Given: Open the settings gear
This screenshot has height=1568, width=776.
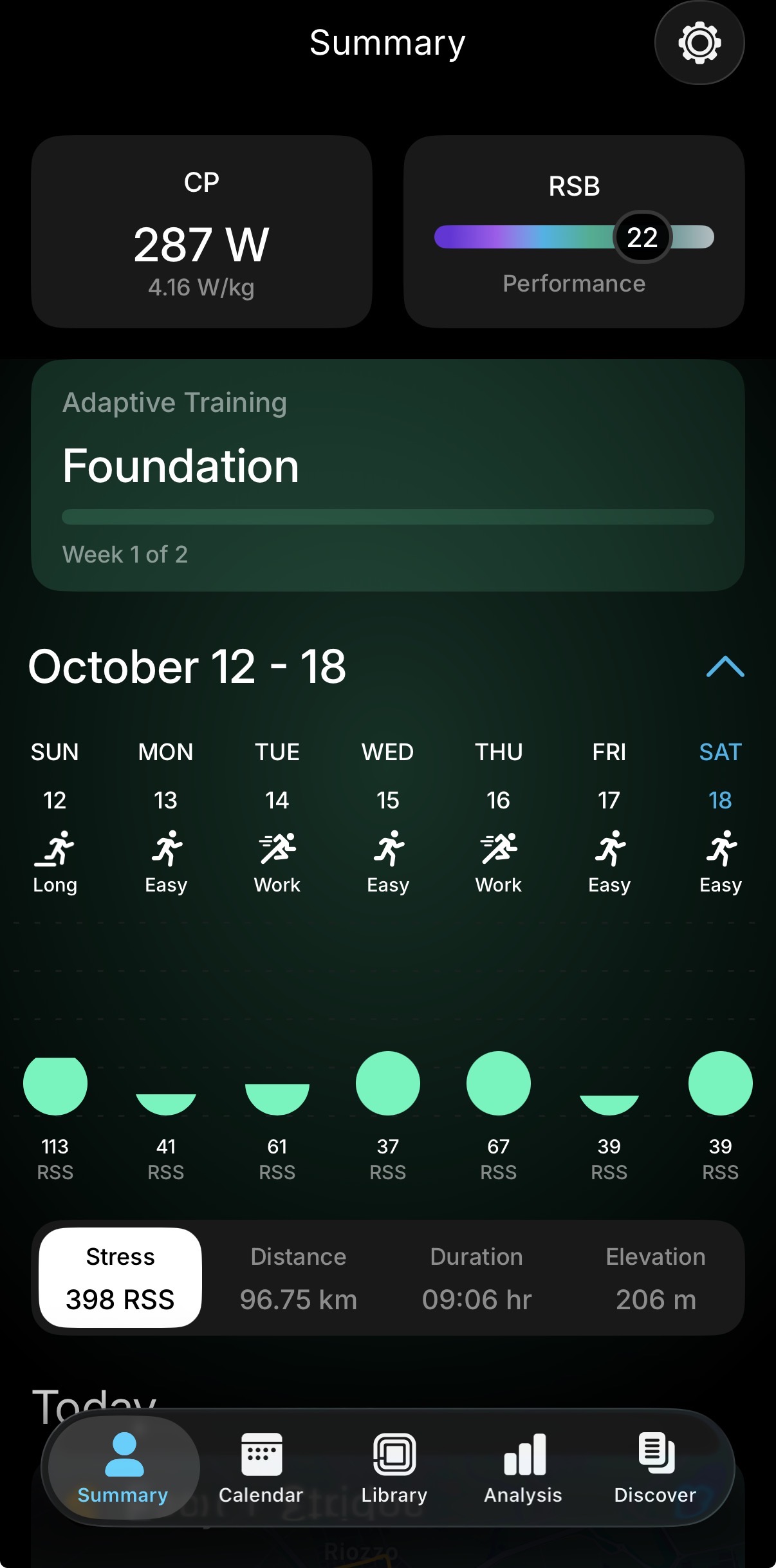Looking at the screenshot, I should [699, 42].
